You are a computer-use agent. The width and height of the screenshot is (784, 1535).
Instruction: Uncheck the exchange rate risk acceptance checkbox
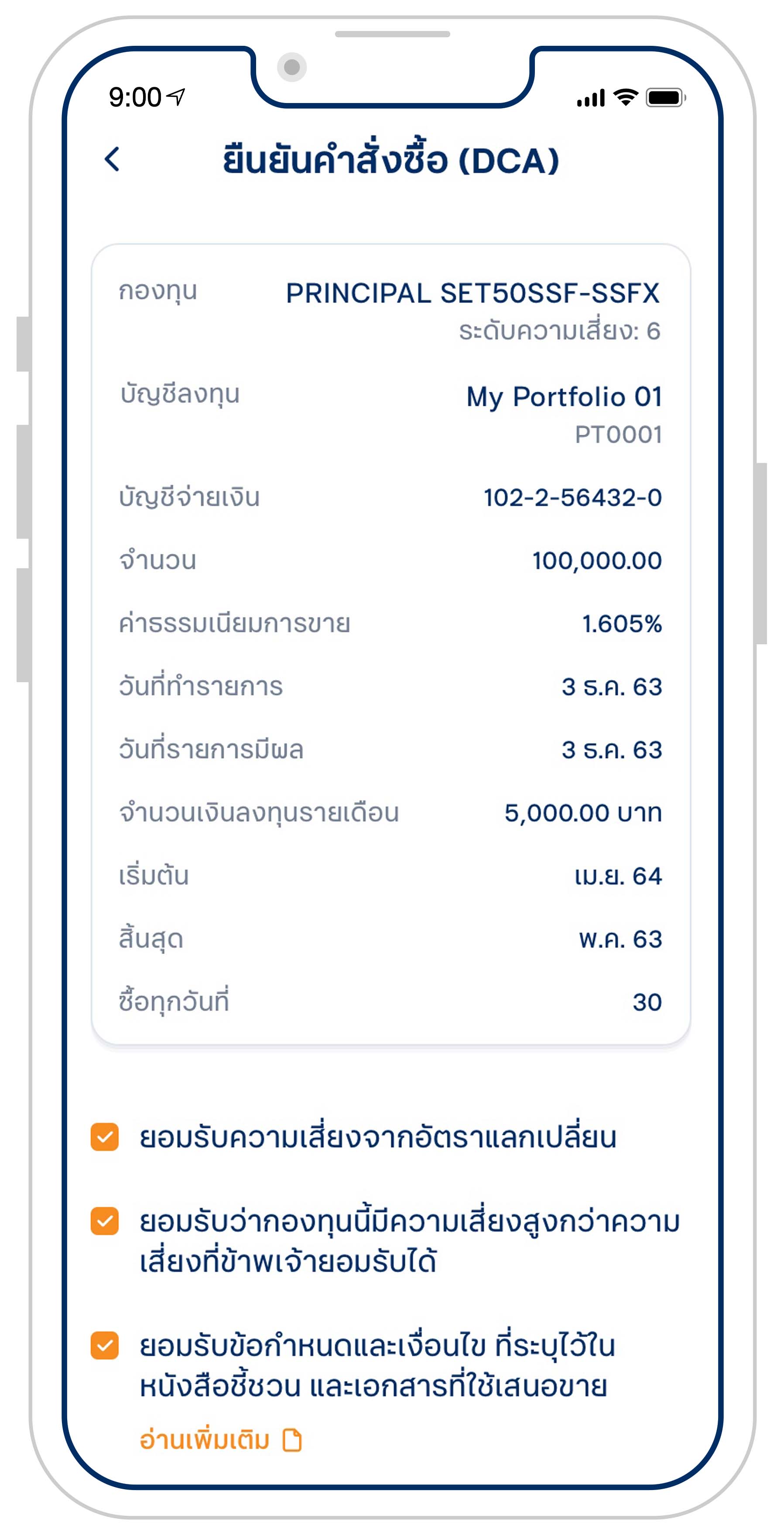(x=105, y=1137)
